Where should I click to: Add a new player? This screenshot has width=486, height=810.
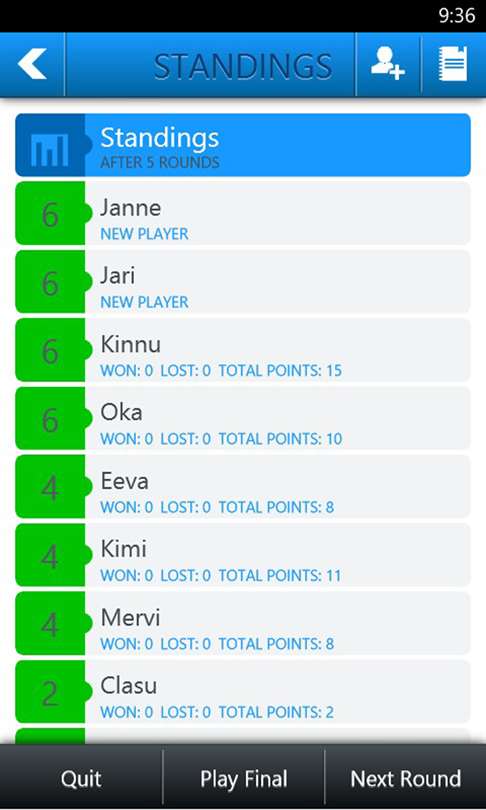[x=388, y=65]
